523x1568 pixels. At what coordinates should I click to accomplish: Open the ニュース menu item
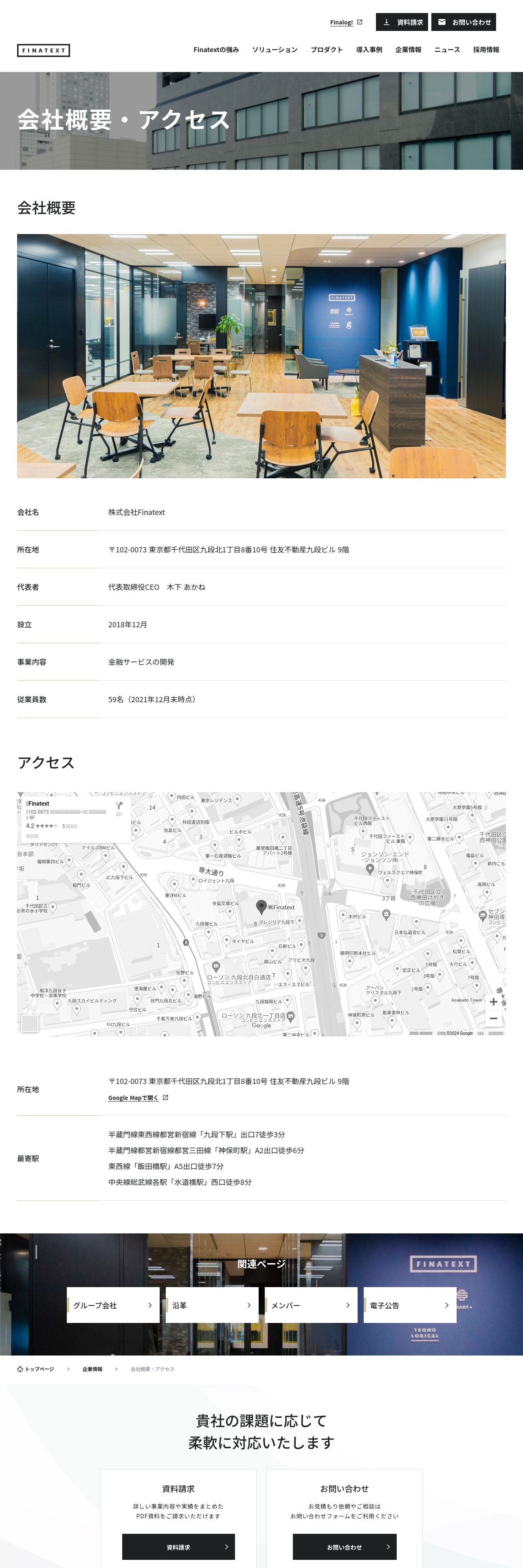(447, 50)
